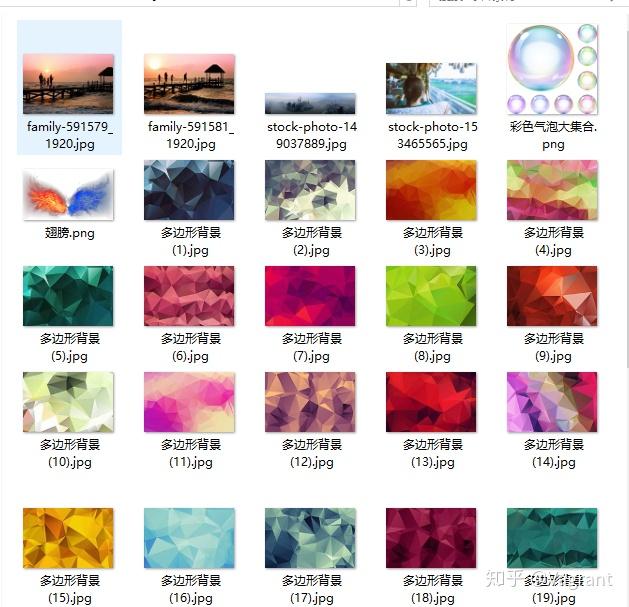Select 多边形背景 (13).jpg file
This screenshot has width=629, height=607.
tap(431, 402)
